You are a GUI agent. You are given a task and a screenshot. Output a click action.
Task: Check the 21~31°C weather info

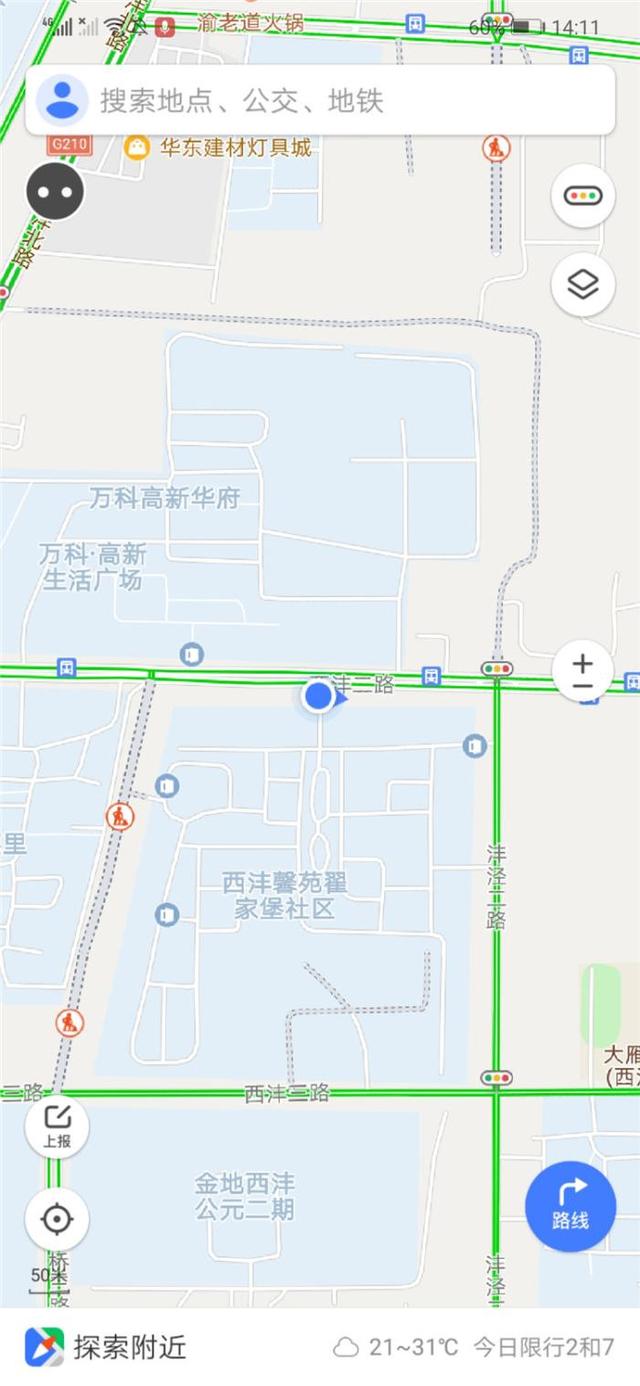396,1347
